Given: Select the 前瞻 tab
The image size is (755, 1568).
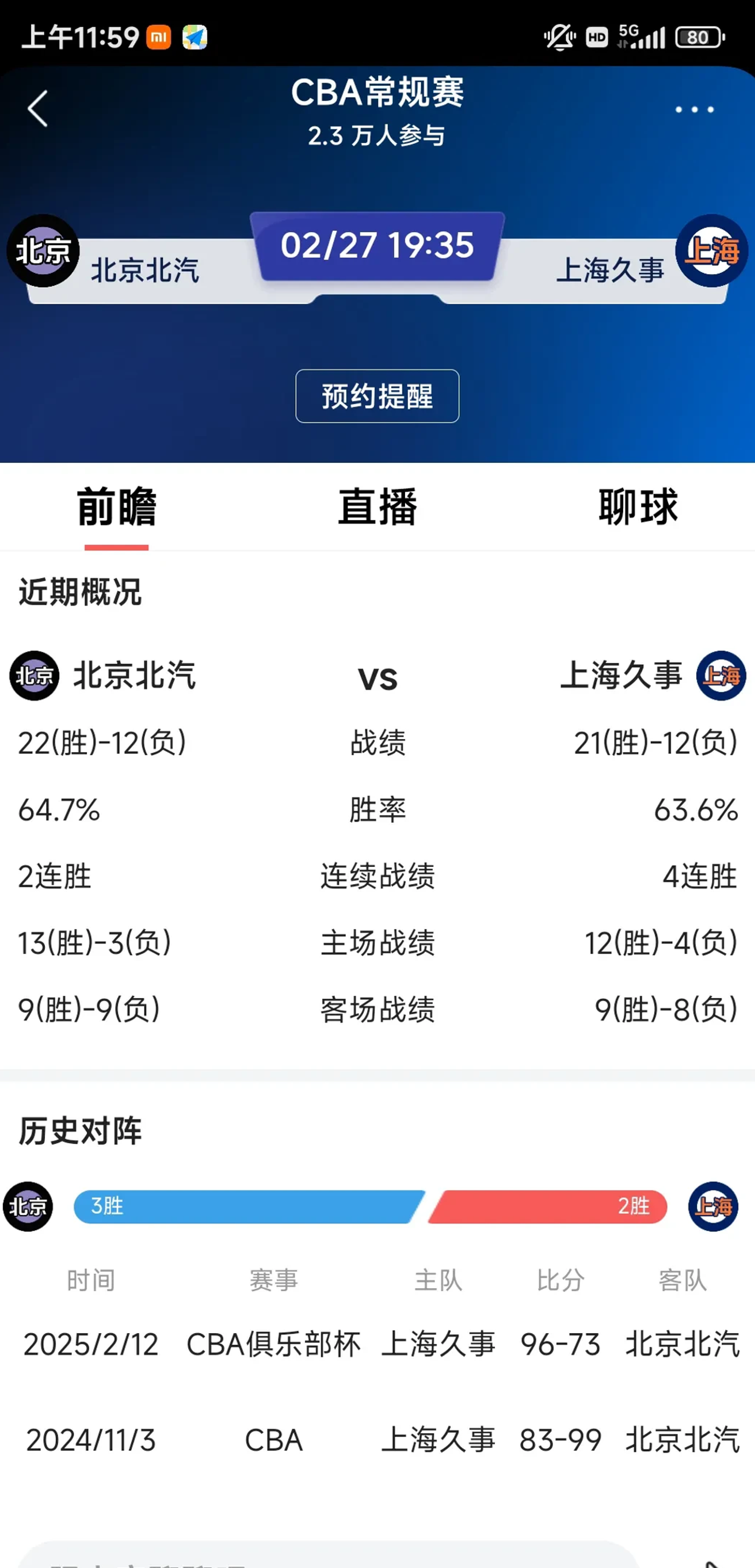Looking at the screenshot, I should click(116, 507).
